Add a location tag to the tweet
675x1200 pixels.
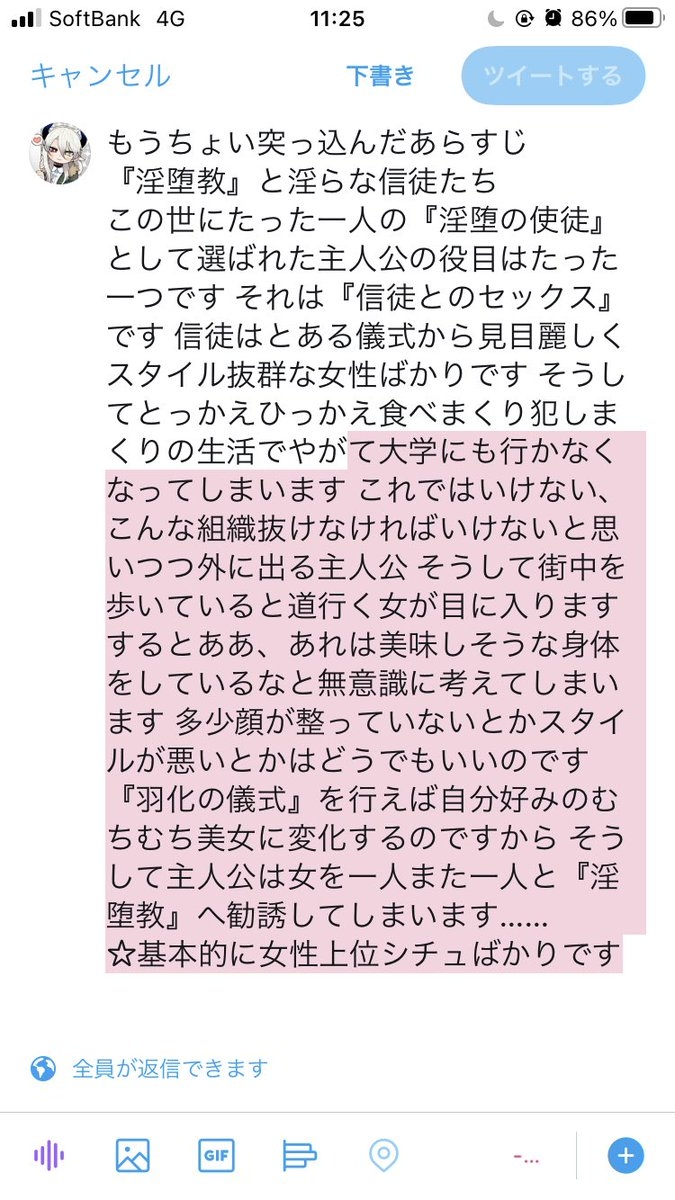(x=383, y=1156)
